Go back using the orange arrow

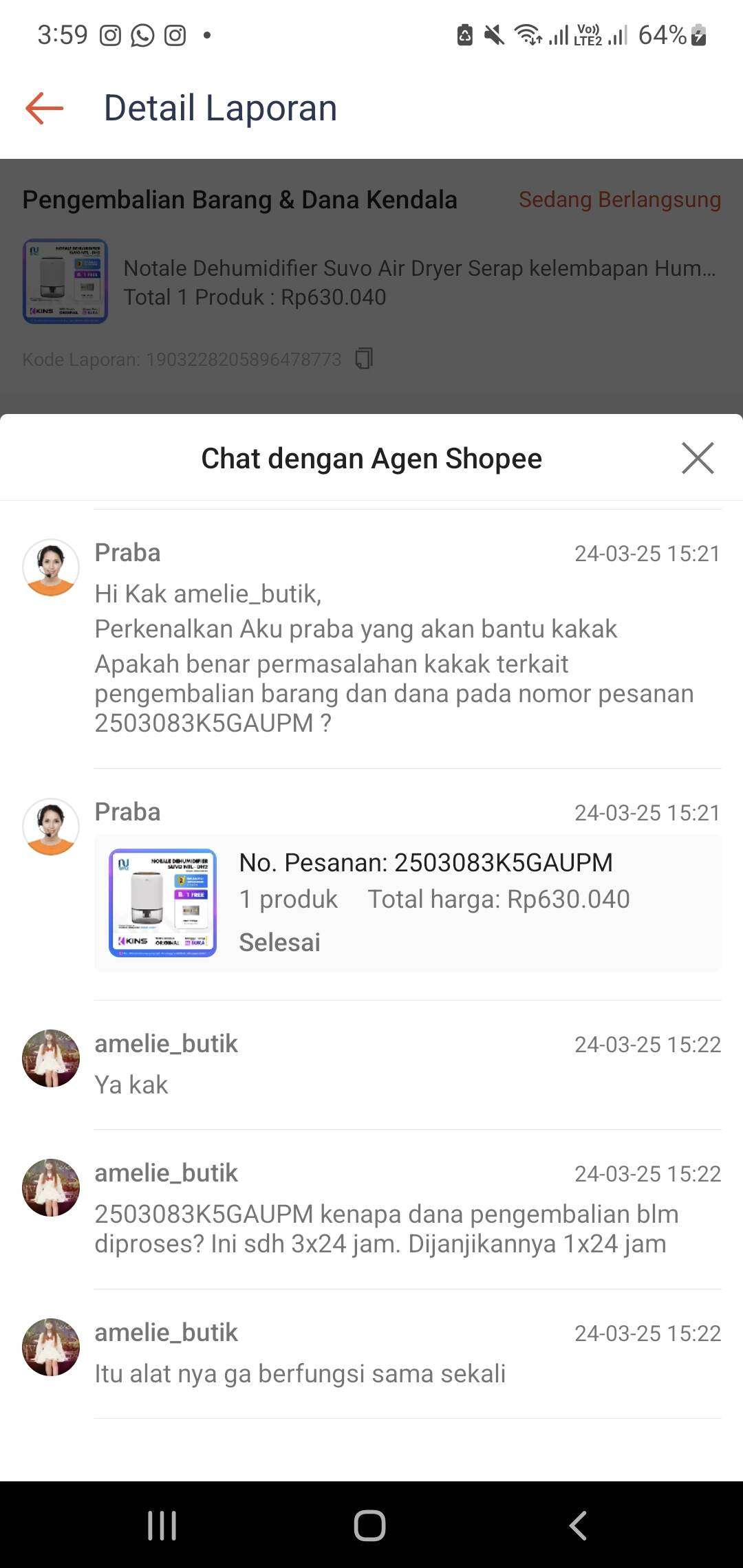[x=45, y=108]
